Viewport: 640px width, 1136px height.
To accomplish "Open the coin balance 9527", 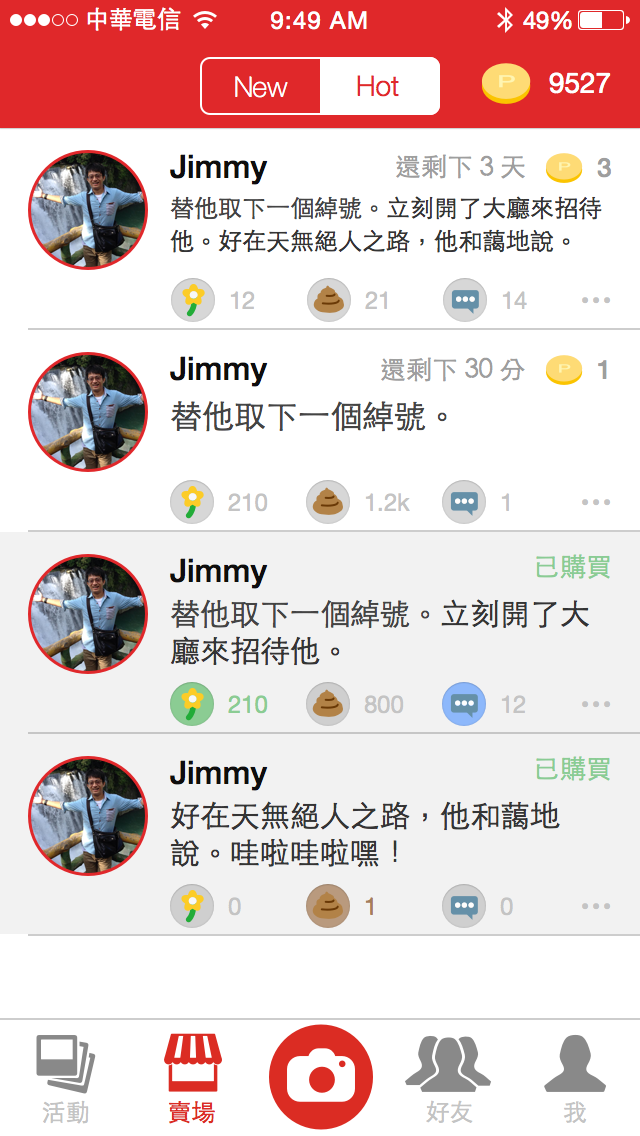I will click(x=547, y=84).
